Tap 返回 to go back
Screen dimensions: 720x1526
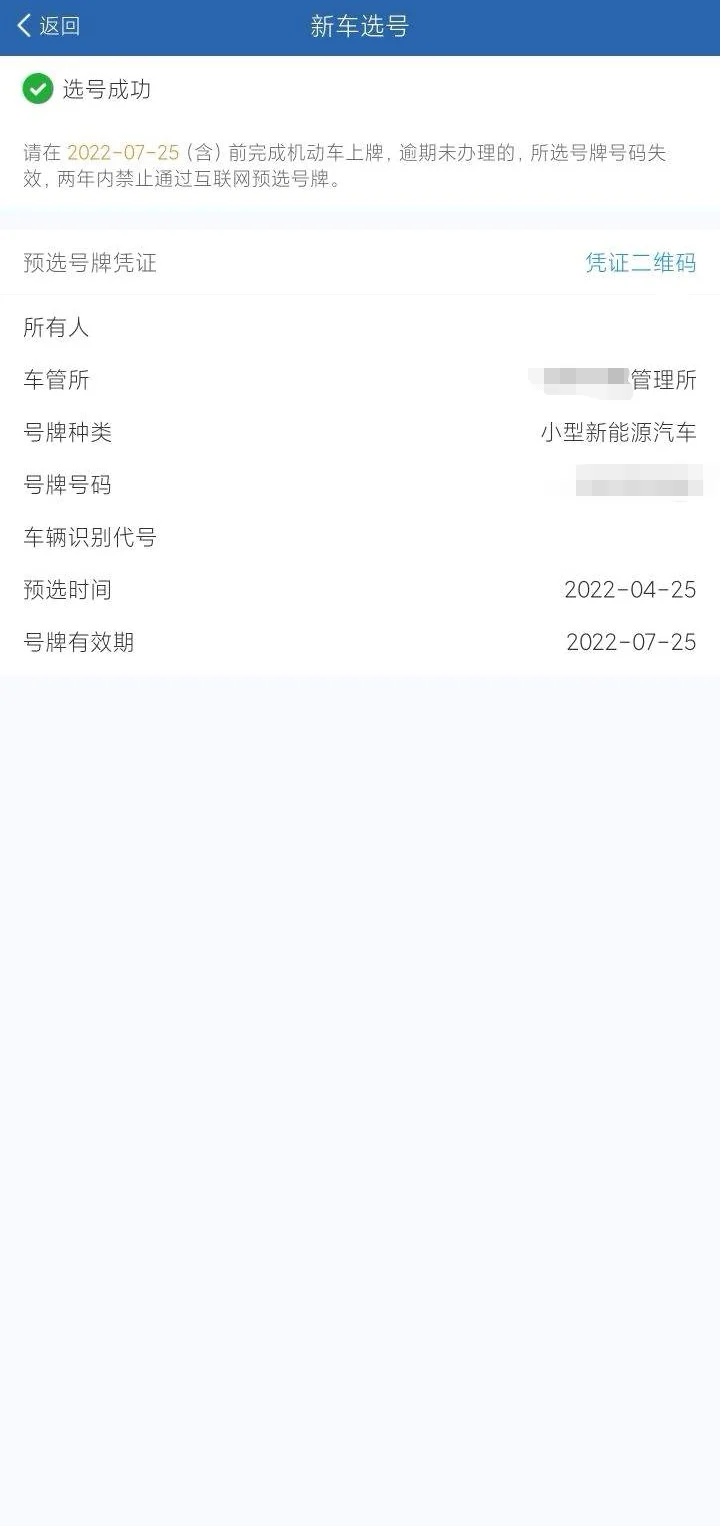48,26
